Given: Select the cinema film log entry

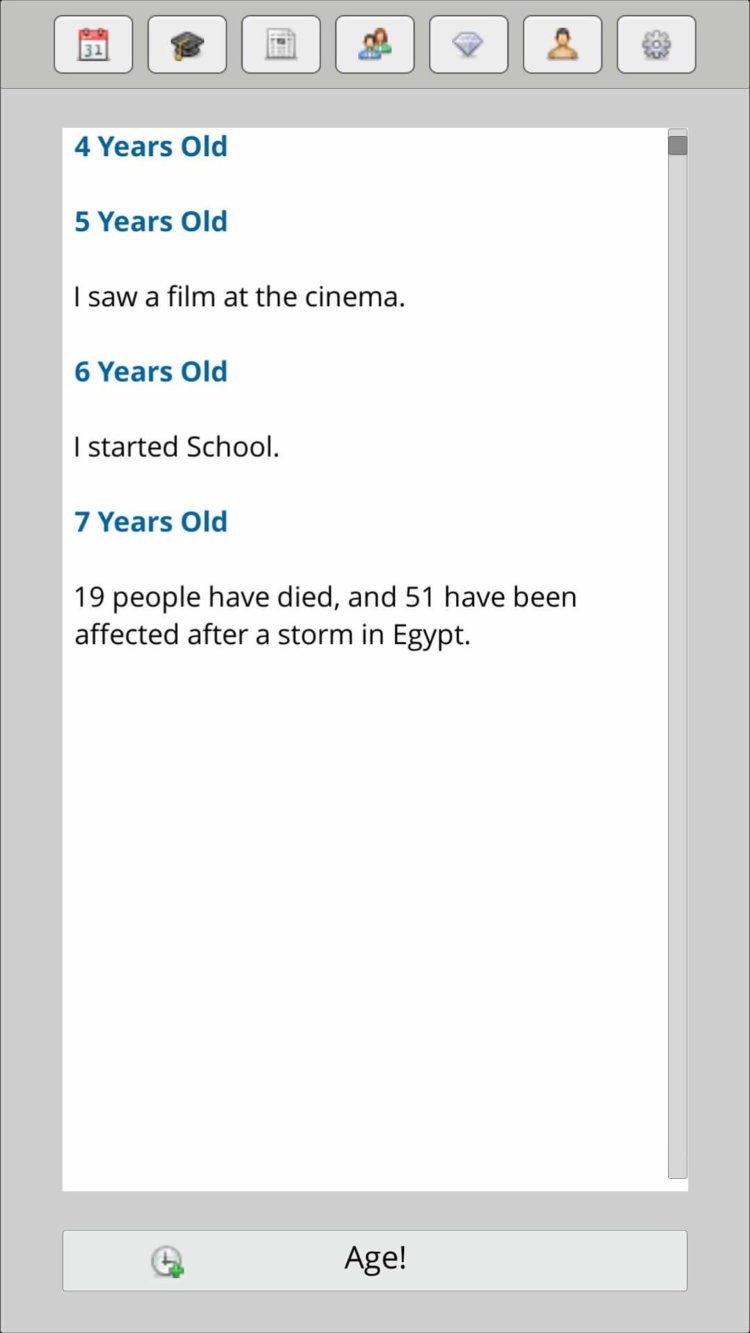Looking at the screenshot, I should (x=240, y=296).
